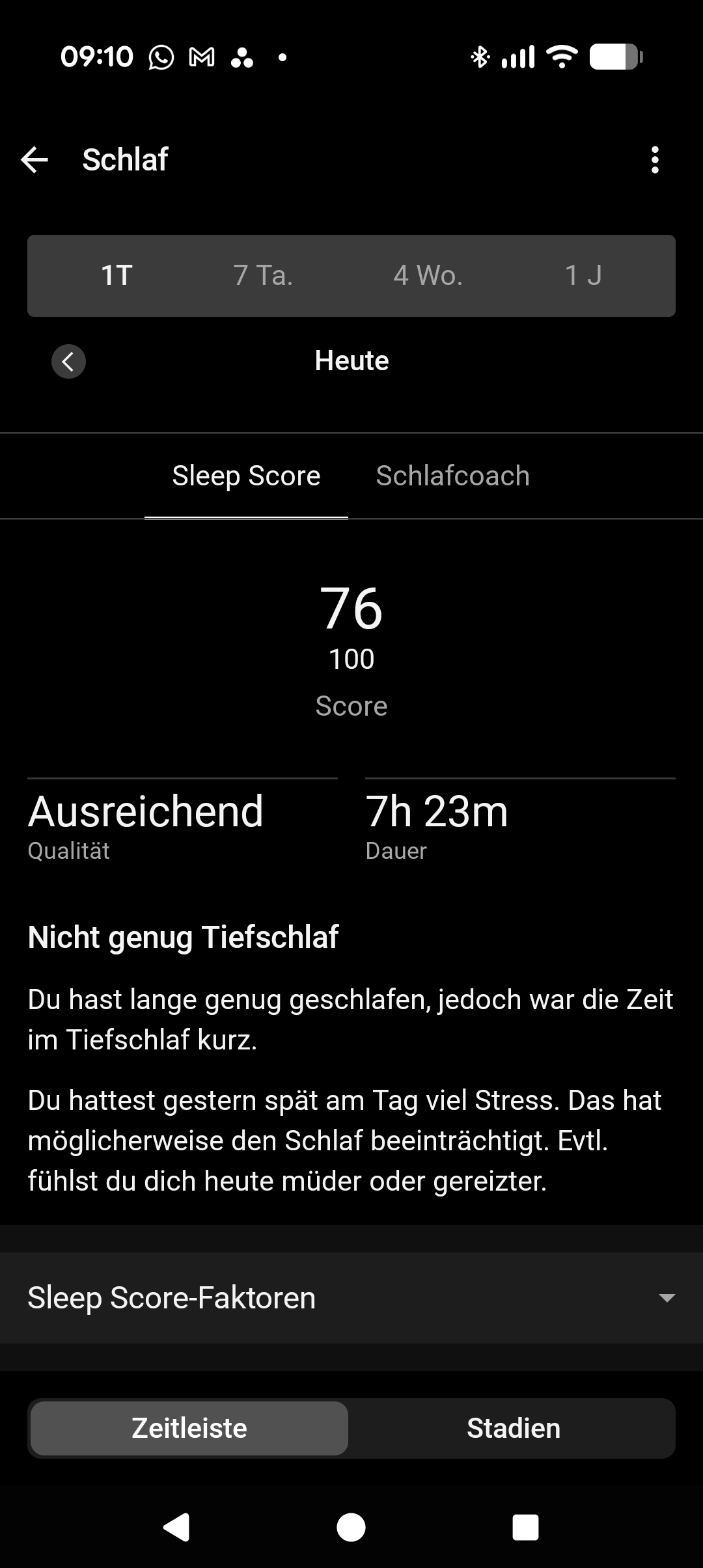Switch to the Stadien view
Screen dimensions: 703x1568
click(x=513, y=1428)
